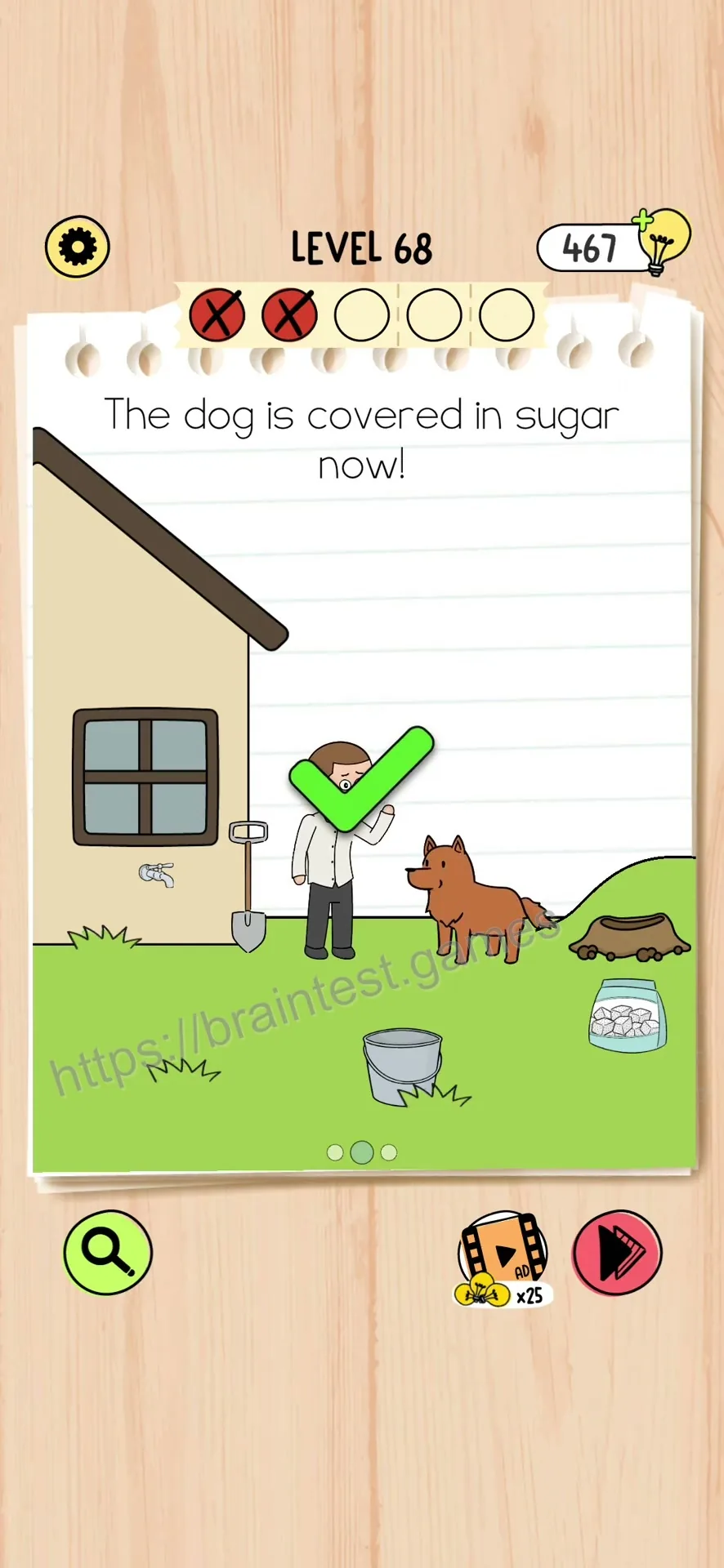Screen dimensions: 724x1568
Task: Skip to the next level
Action: point(617,1252)
